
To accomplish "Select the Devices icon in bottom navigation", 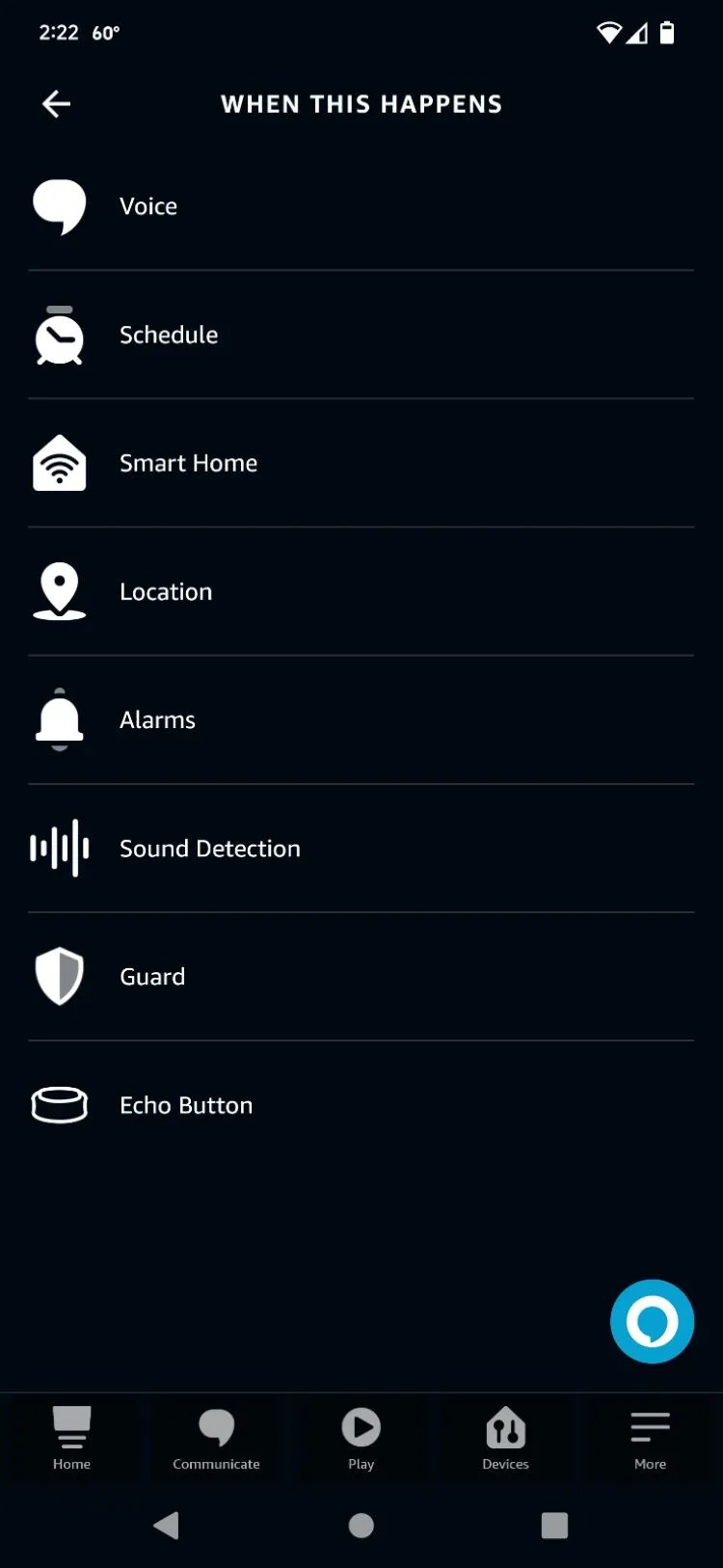I will click(505, 1438).
